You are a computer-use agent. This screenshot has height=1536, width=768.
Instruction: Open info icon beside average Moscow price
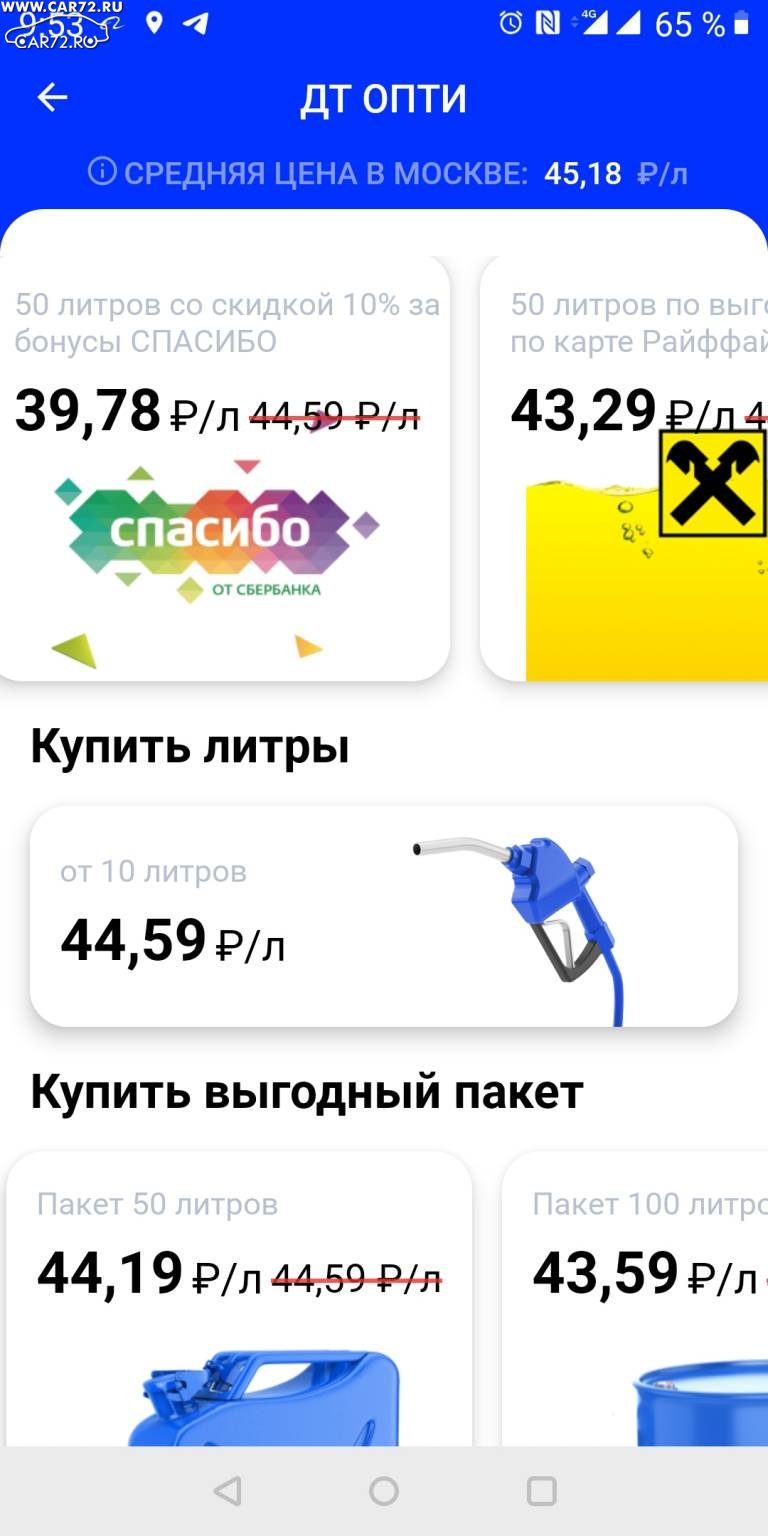pos(102,172)
